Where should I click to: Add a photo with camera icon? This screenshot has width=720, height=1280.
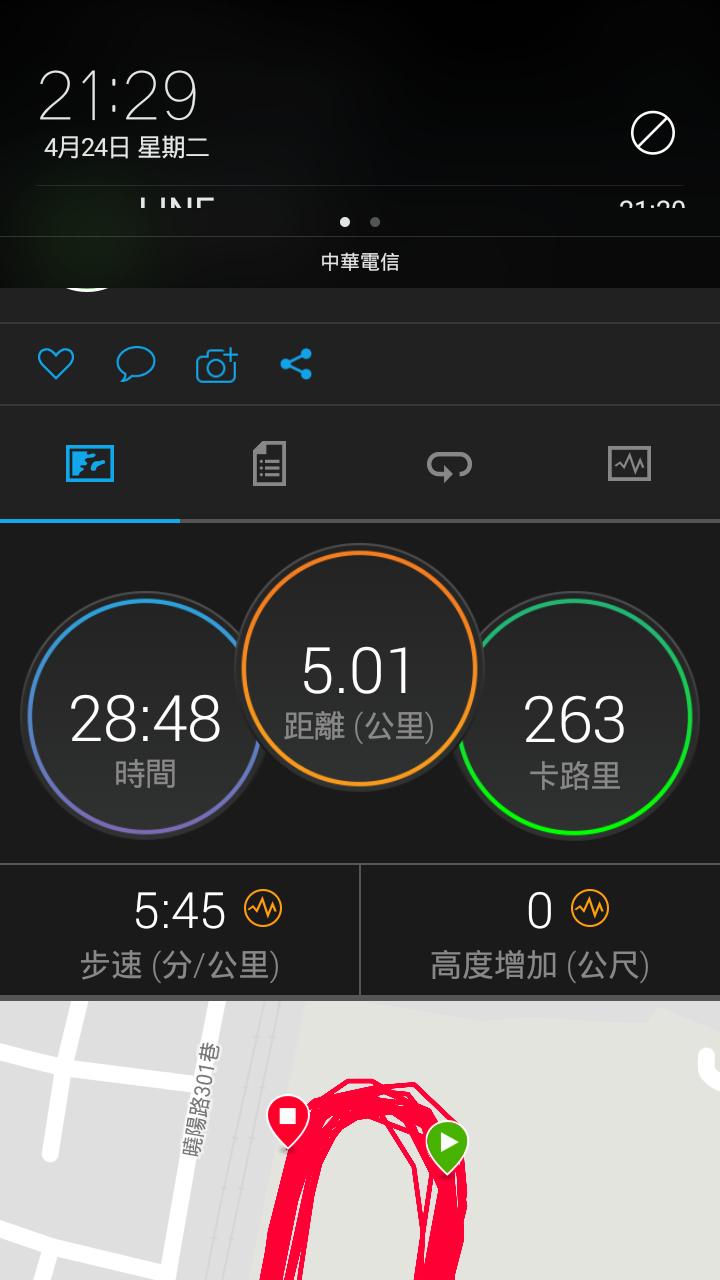click(x=216, y=365)
